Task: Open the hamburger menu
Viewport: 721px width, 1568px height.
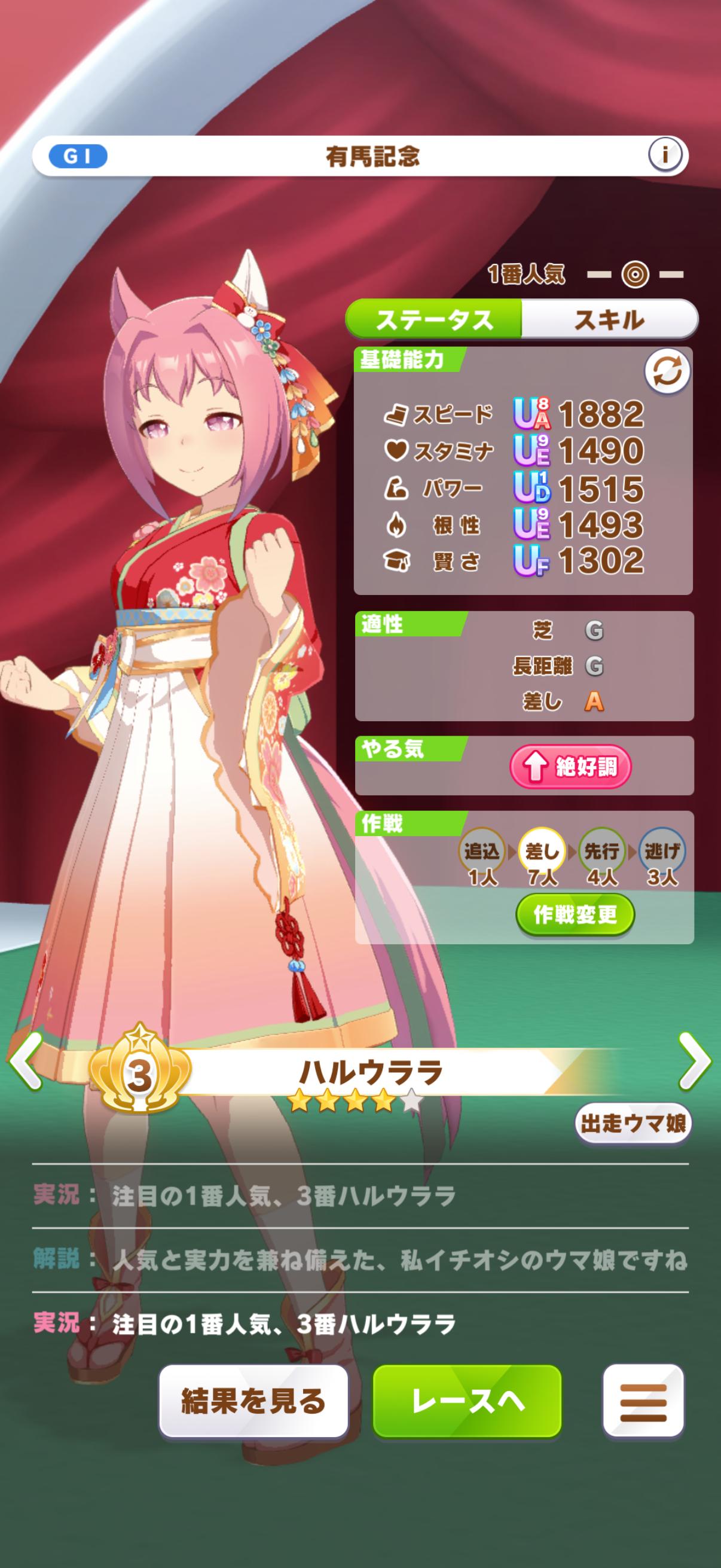Action: point(643,1402)
